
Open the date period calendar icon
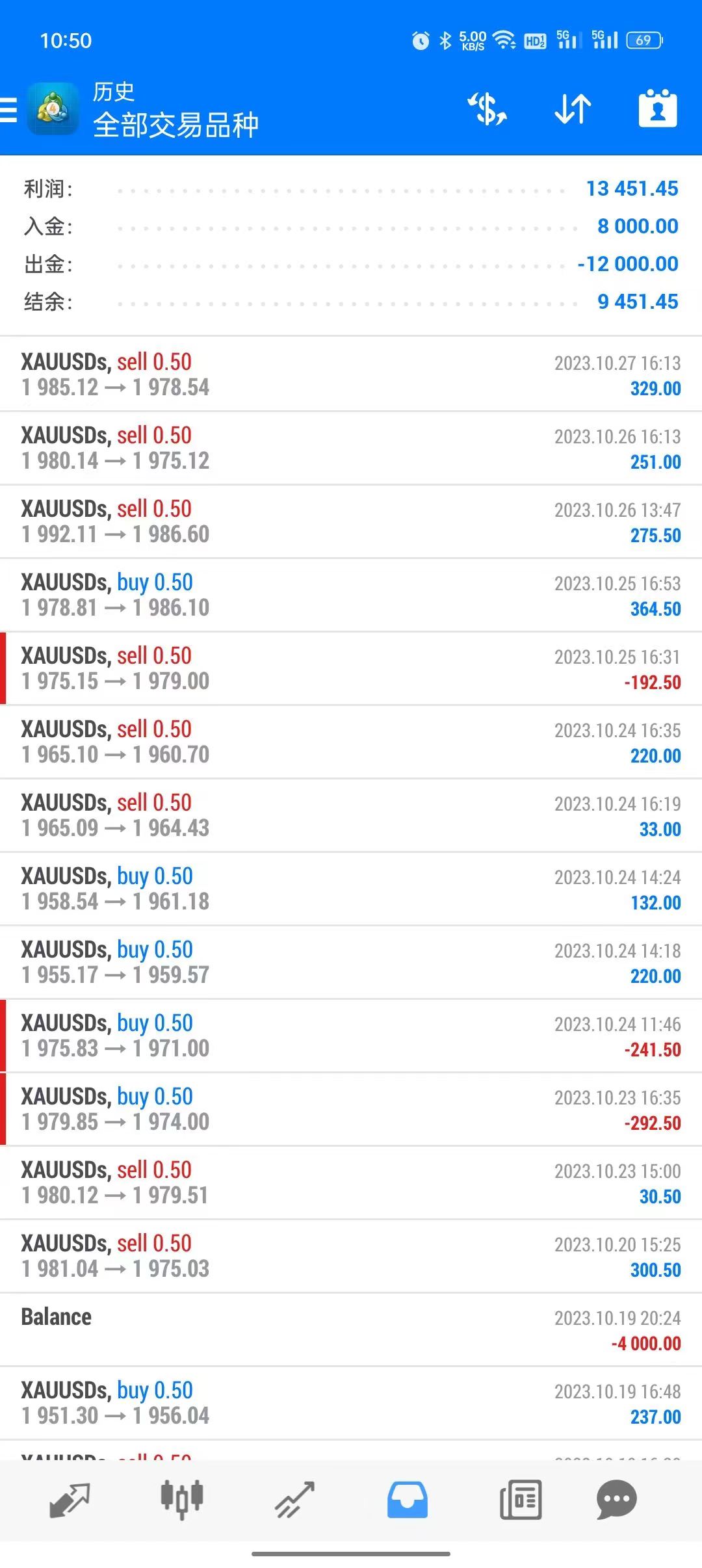[658, 109]
